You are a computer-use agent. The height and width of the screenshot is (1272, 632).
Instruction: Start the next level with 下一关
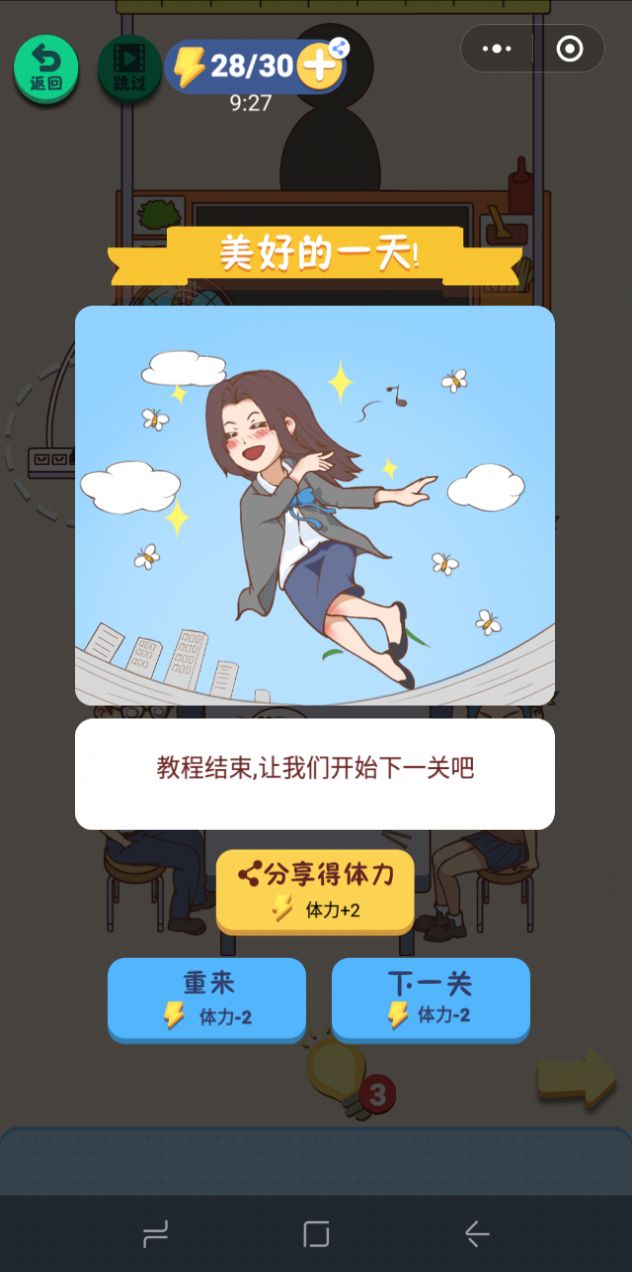pos(430,998)
